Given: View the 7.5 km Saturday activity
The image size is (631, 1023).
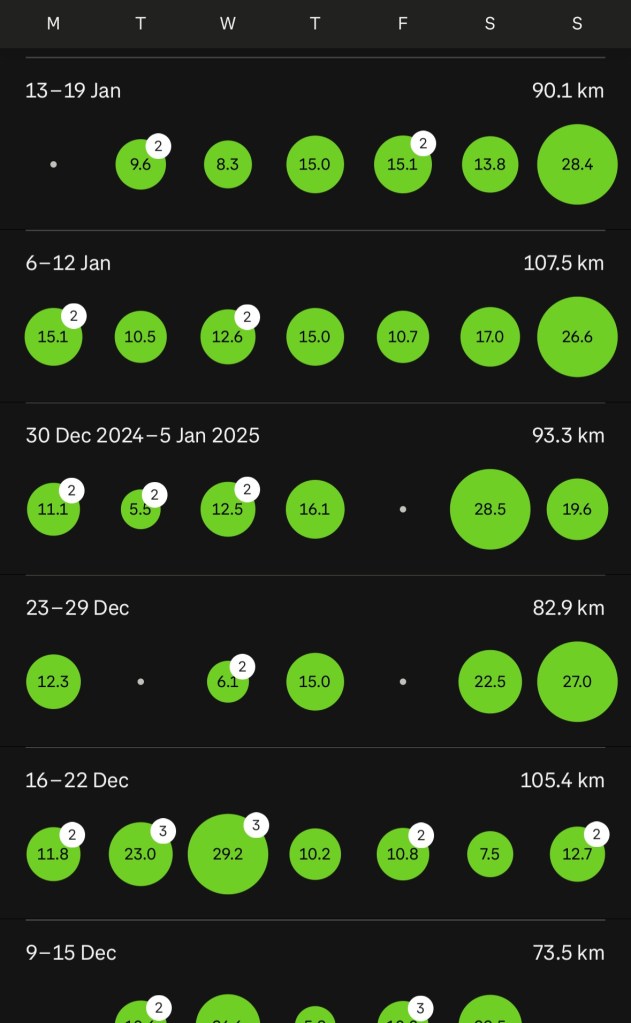Looking at the screenshot, I should point(490,854).
